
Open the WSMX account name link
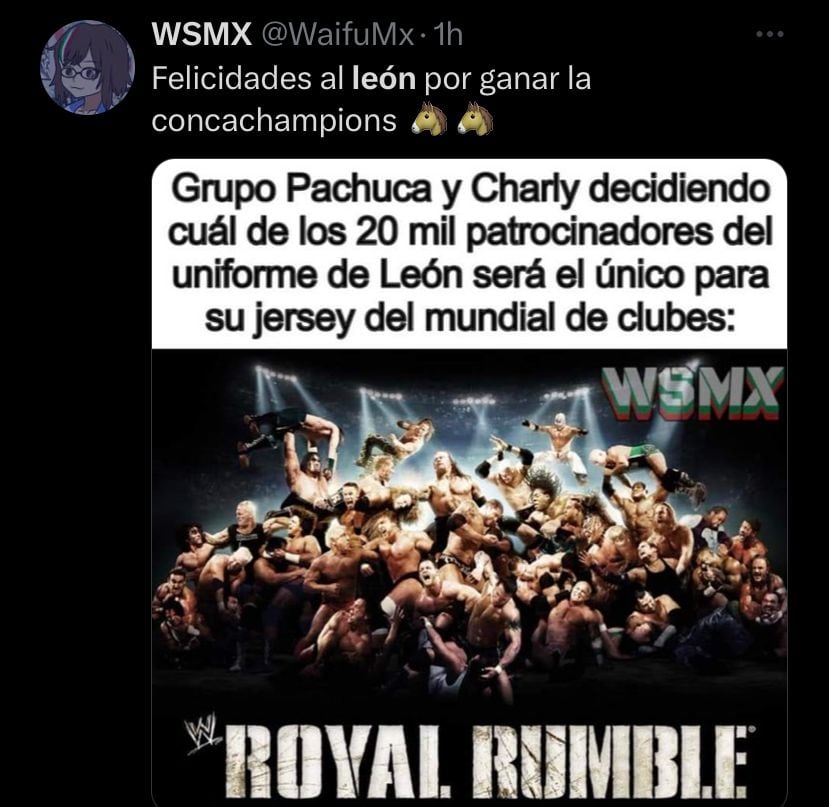pyautogui.click(x=202, y=36)
